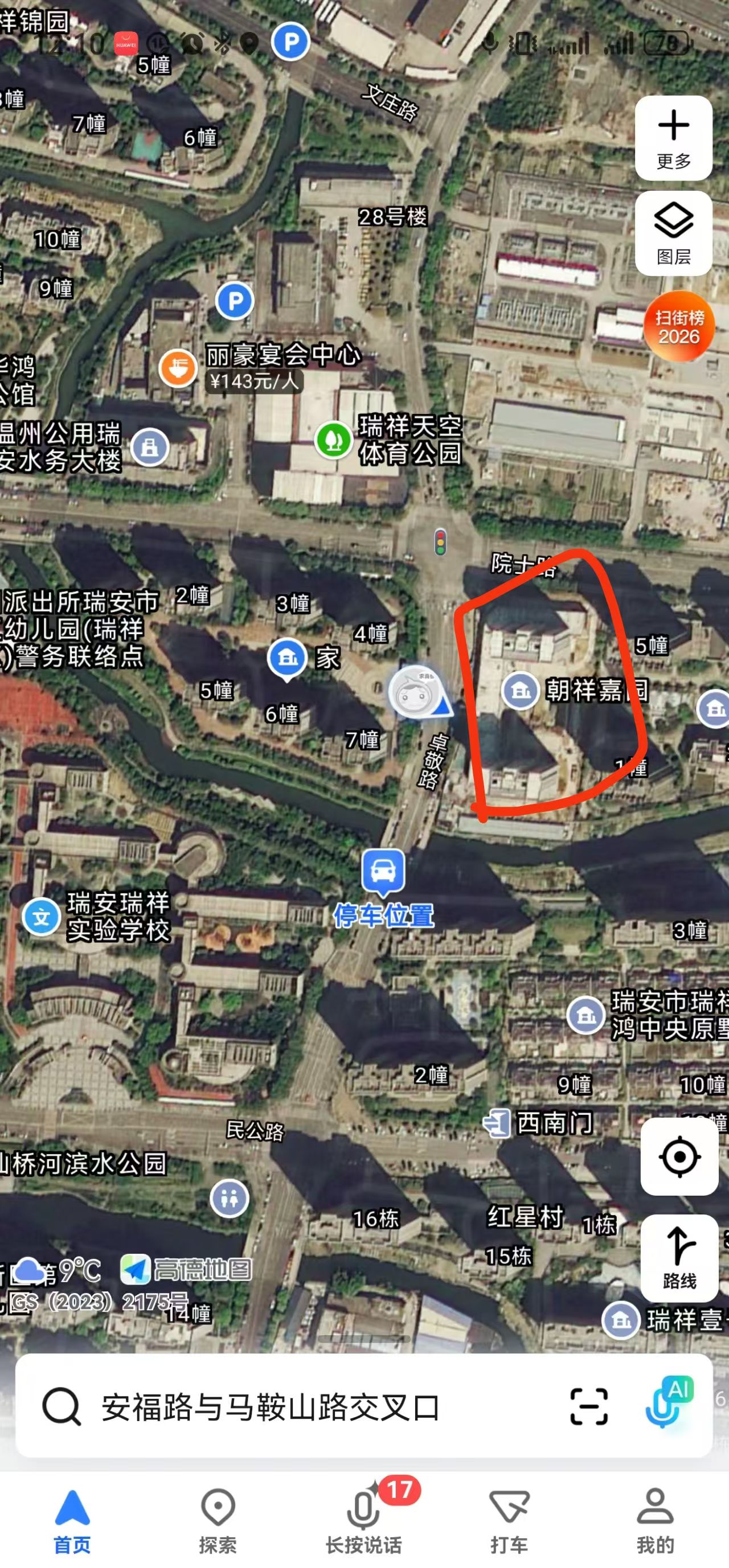Open the scan icon in search bar
Viewport: 729px width, 1568px height.
pyautogui.click(x=588, y=1407)
